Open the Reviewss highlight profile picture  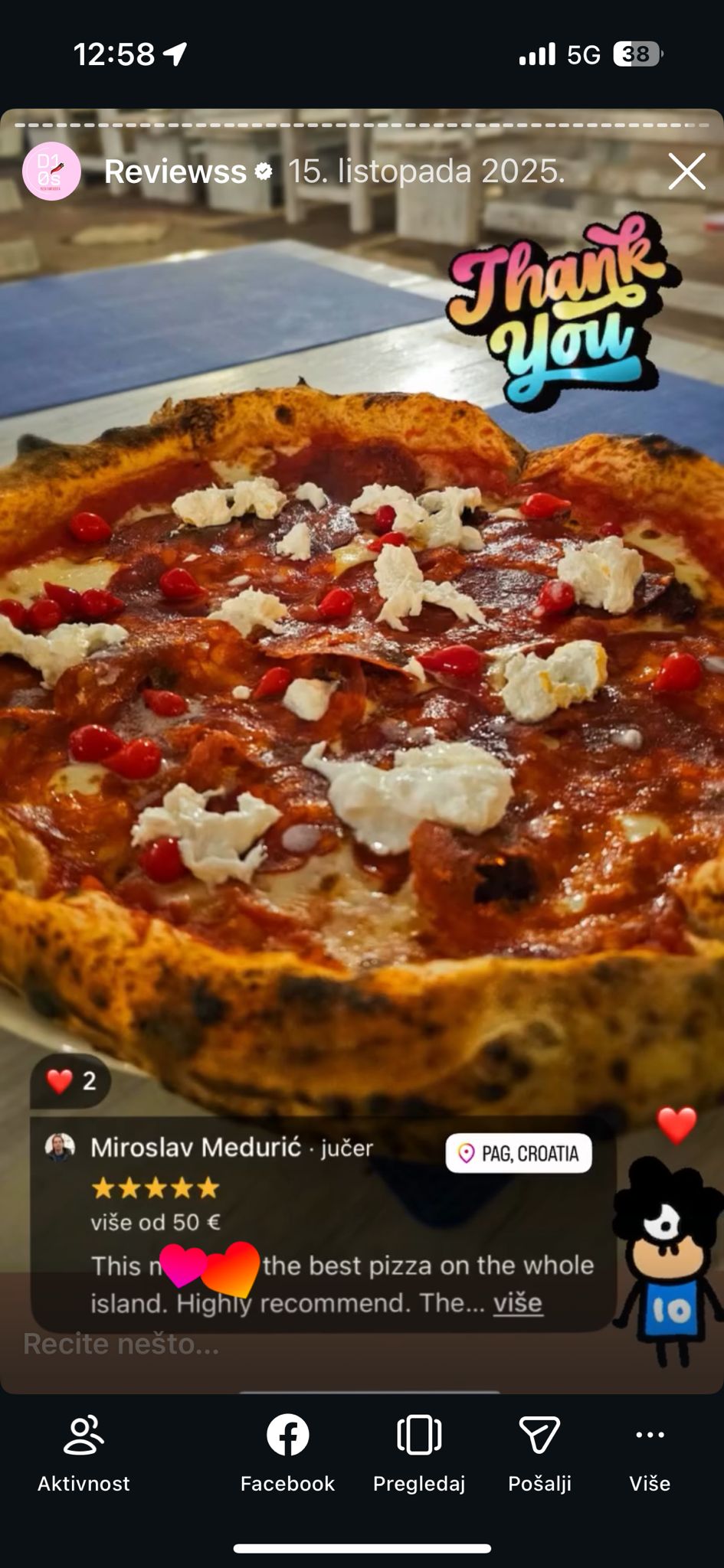coord(51,171)
